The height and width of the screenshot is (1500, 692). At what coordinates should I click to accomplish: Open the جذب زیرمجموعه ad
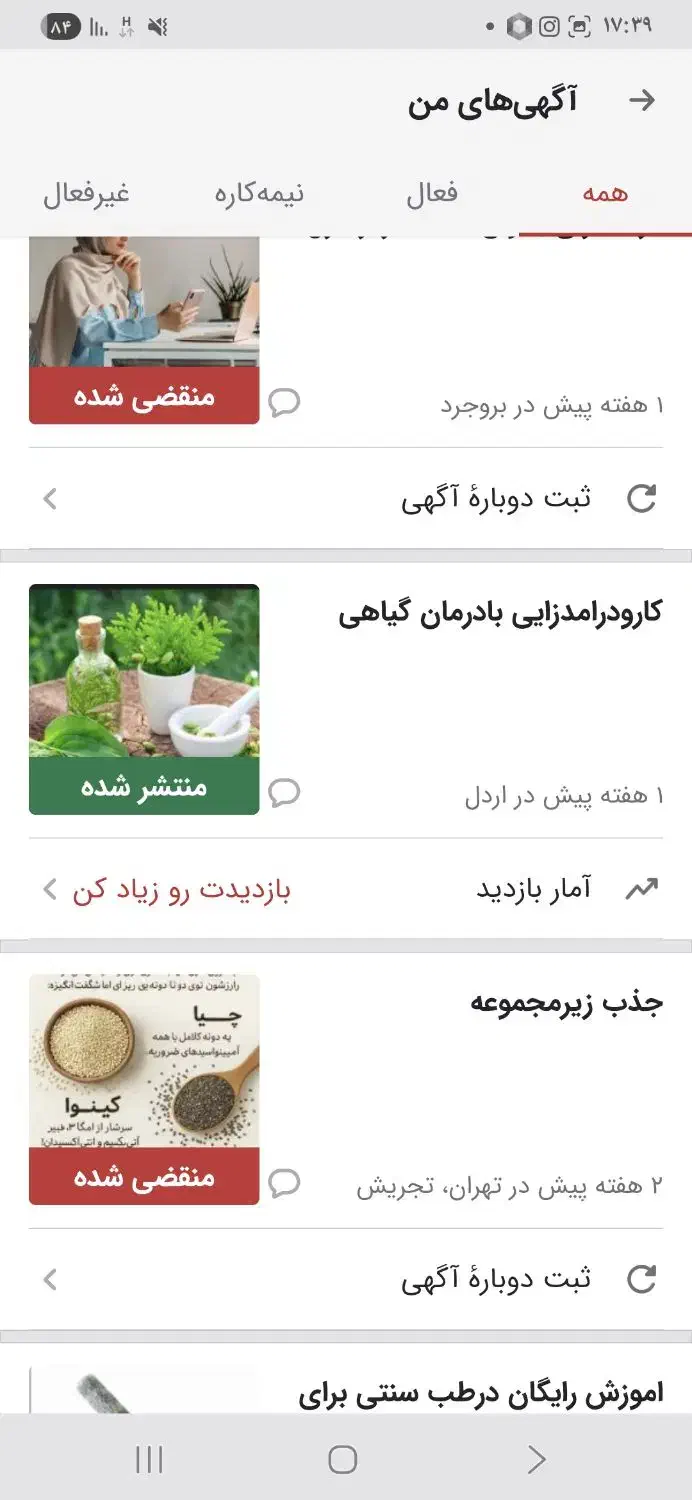click(566, 1003)
